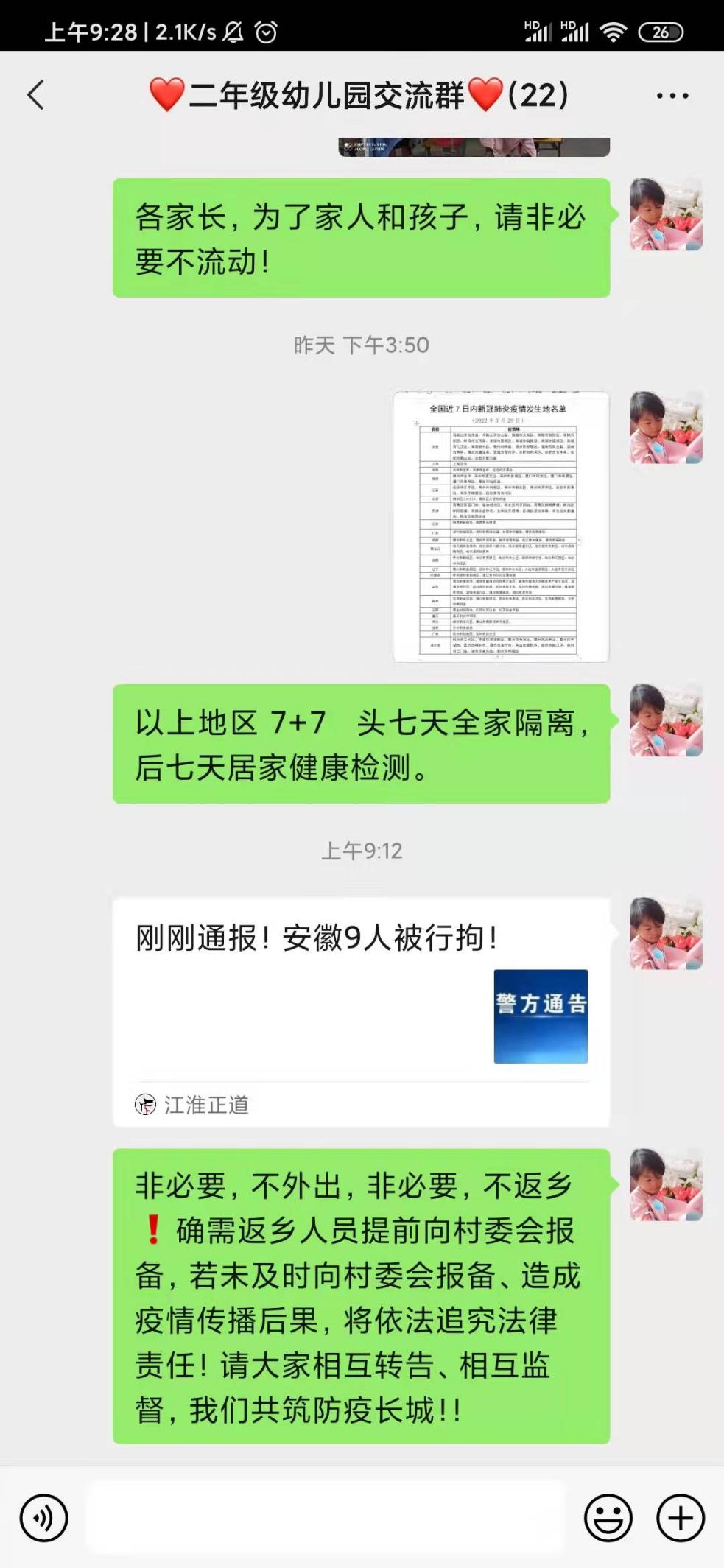The image size is (724, 1568).
Task: Open the article 刚刚通报！安徽9人被行拘！
Action: [361, 1010]
